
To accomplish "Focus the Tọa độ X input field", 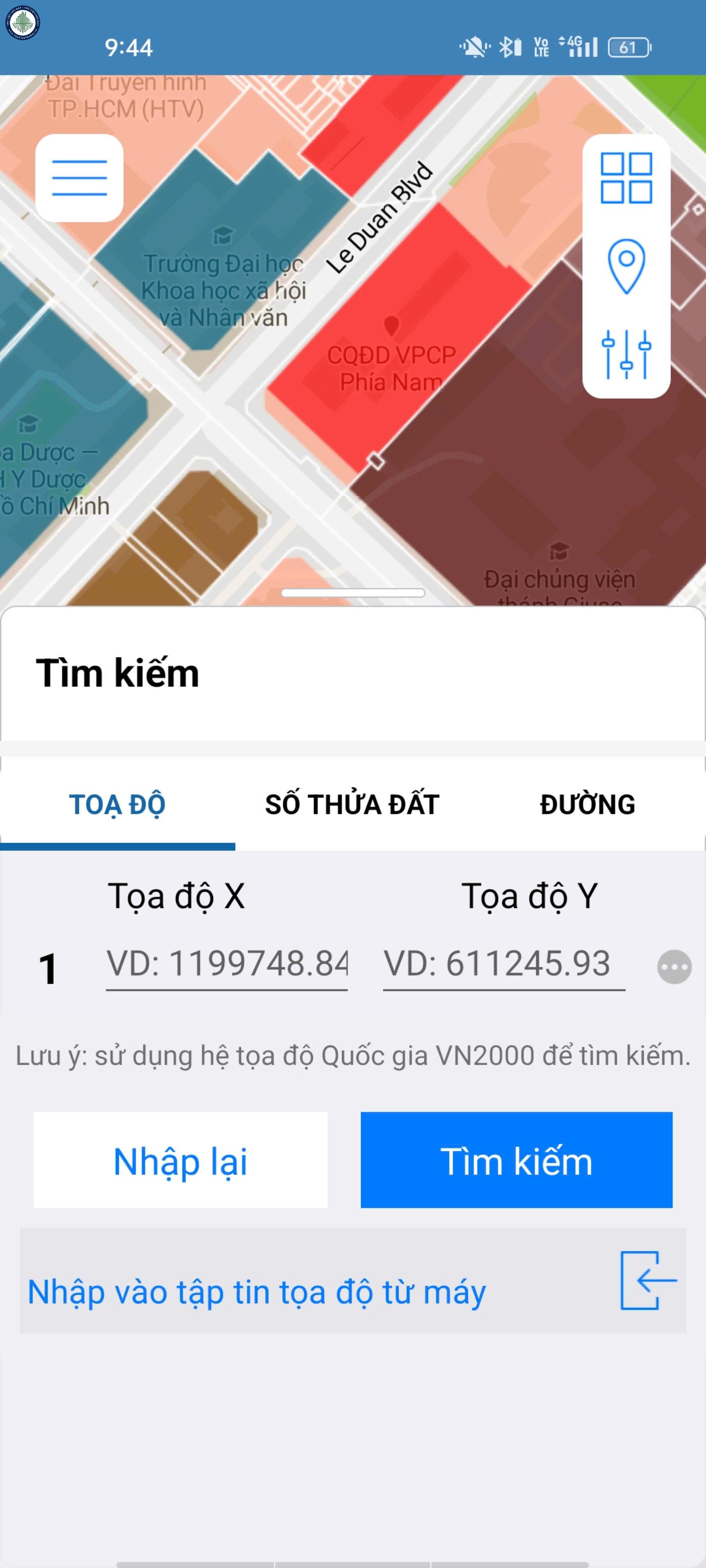I will click(227, 964).
